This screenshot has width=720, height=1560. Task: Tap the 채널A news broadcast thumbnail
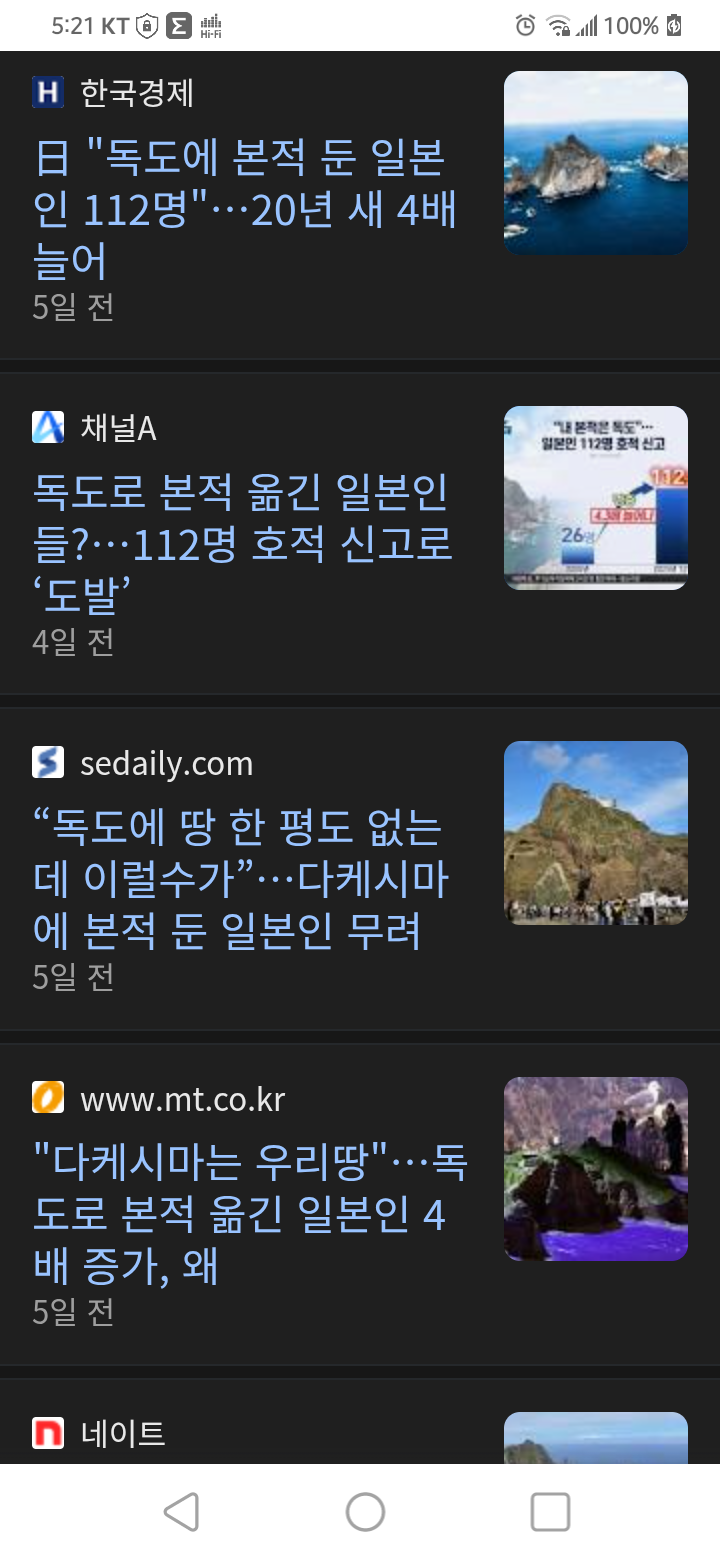coord(597,497)
